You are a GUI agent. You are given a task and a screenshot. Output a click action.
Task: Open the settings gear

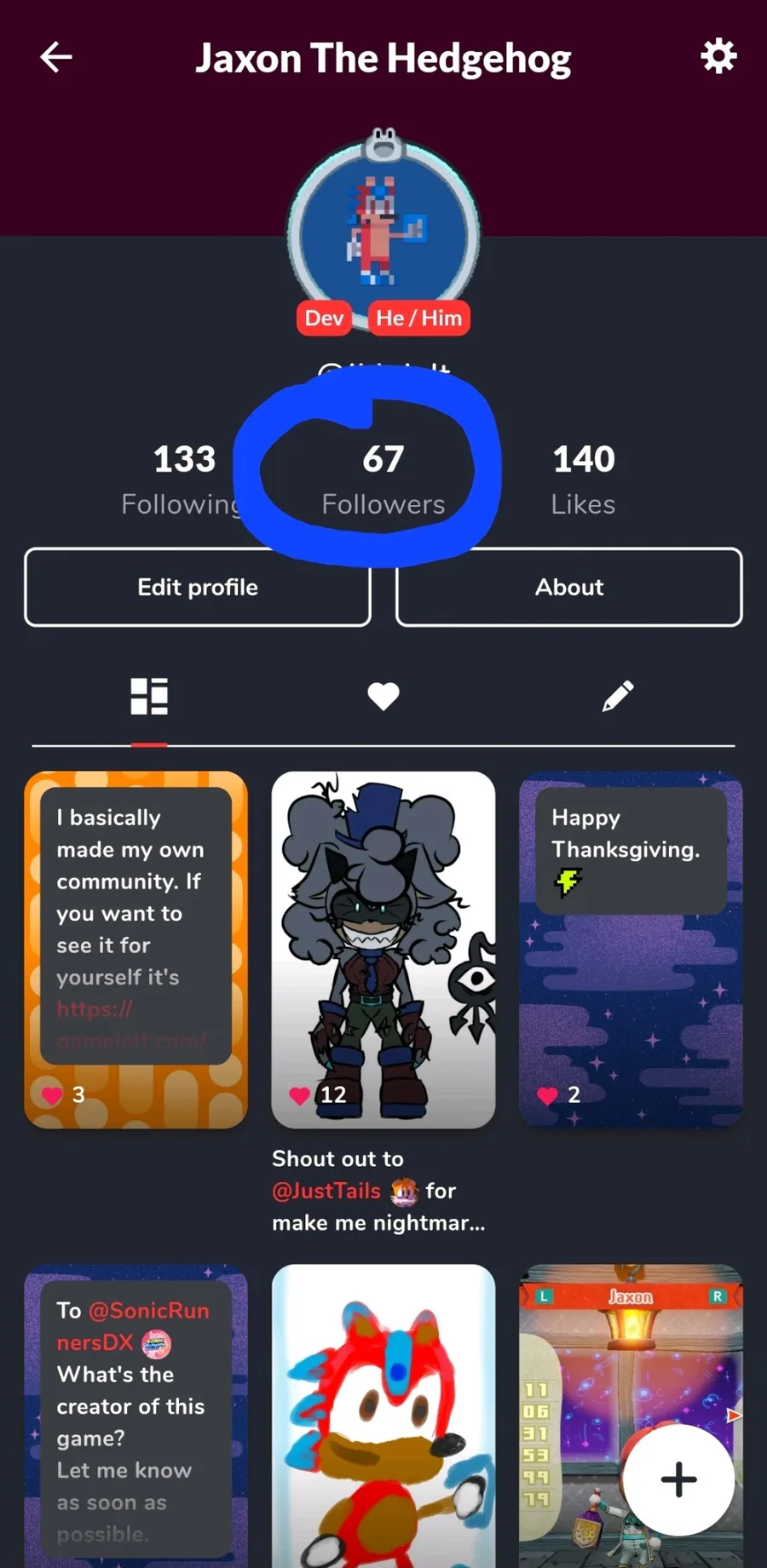pyautogui.click(x=718, y=57)
